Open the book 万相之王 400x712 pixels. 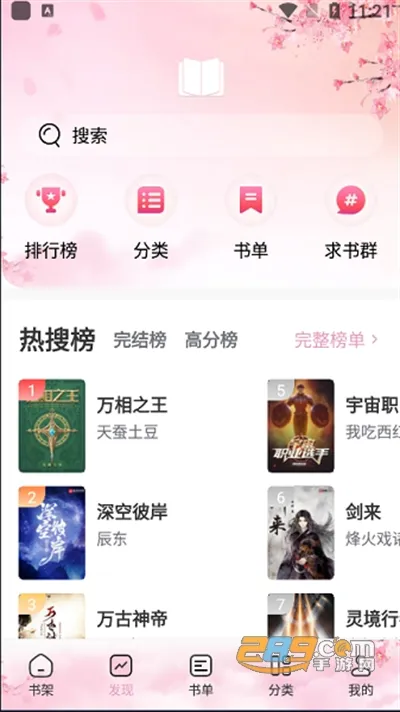coord(93,425)
